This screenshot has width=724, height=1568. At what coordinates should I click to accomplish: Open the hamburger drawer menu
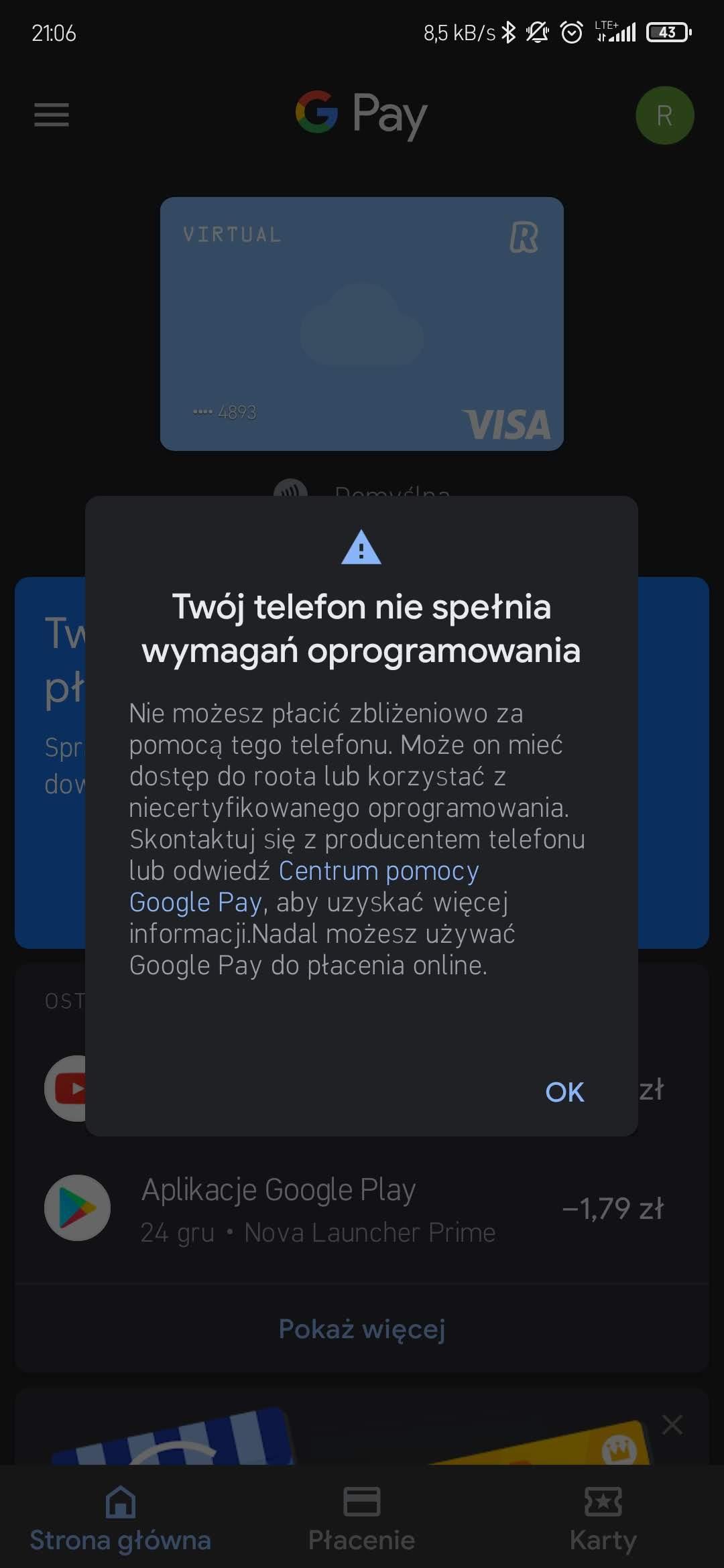(x=52, y=115)
